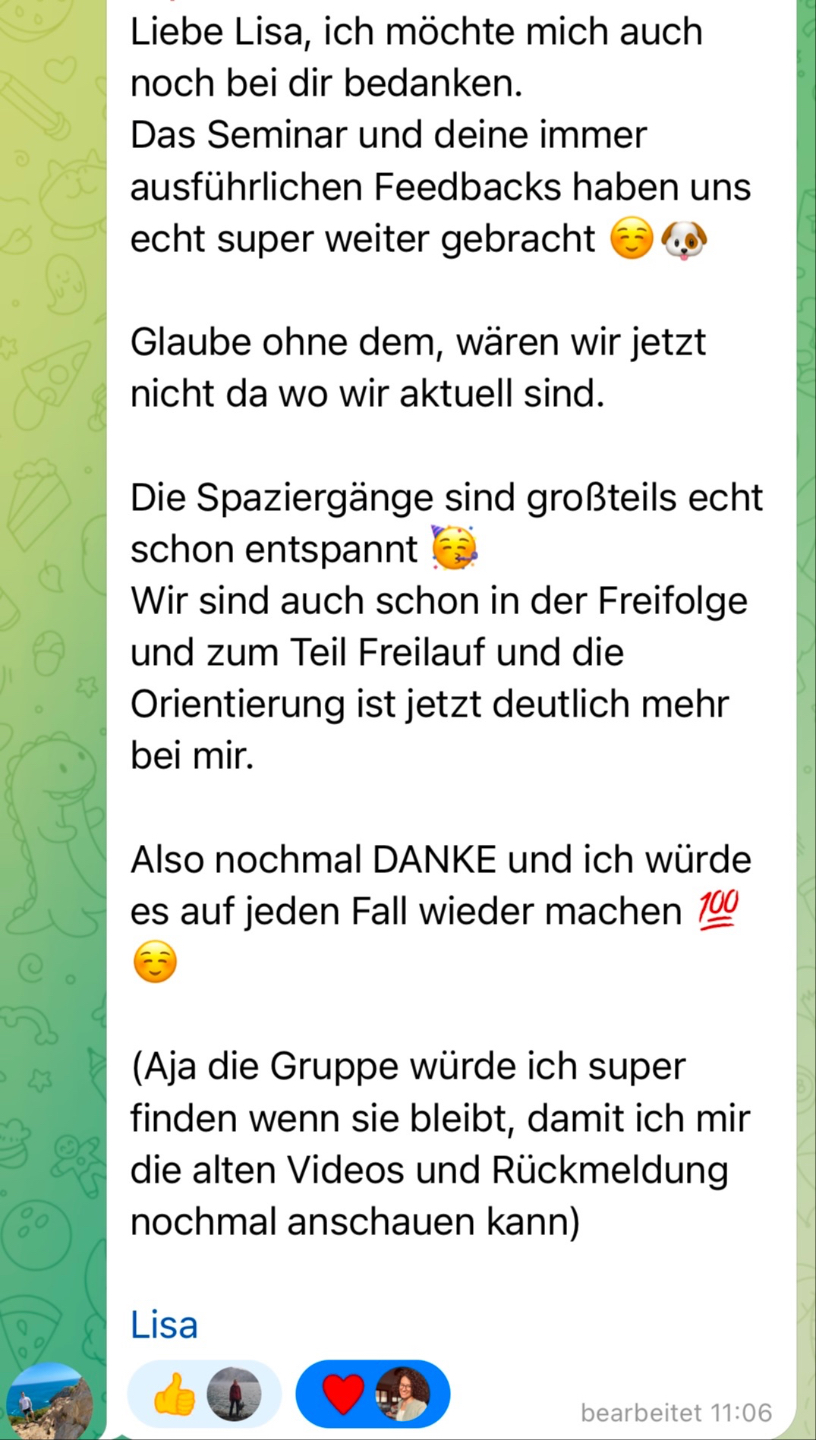Viewport: 816px width, 1440px height.
Task: Open the sender's profile picture avatar
Action: pyautogui.click(x=50, y=1400)
